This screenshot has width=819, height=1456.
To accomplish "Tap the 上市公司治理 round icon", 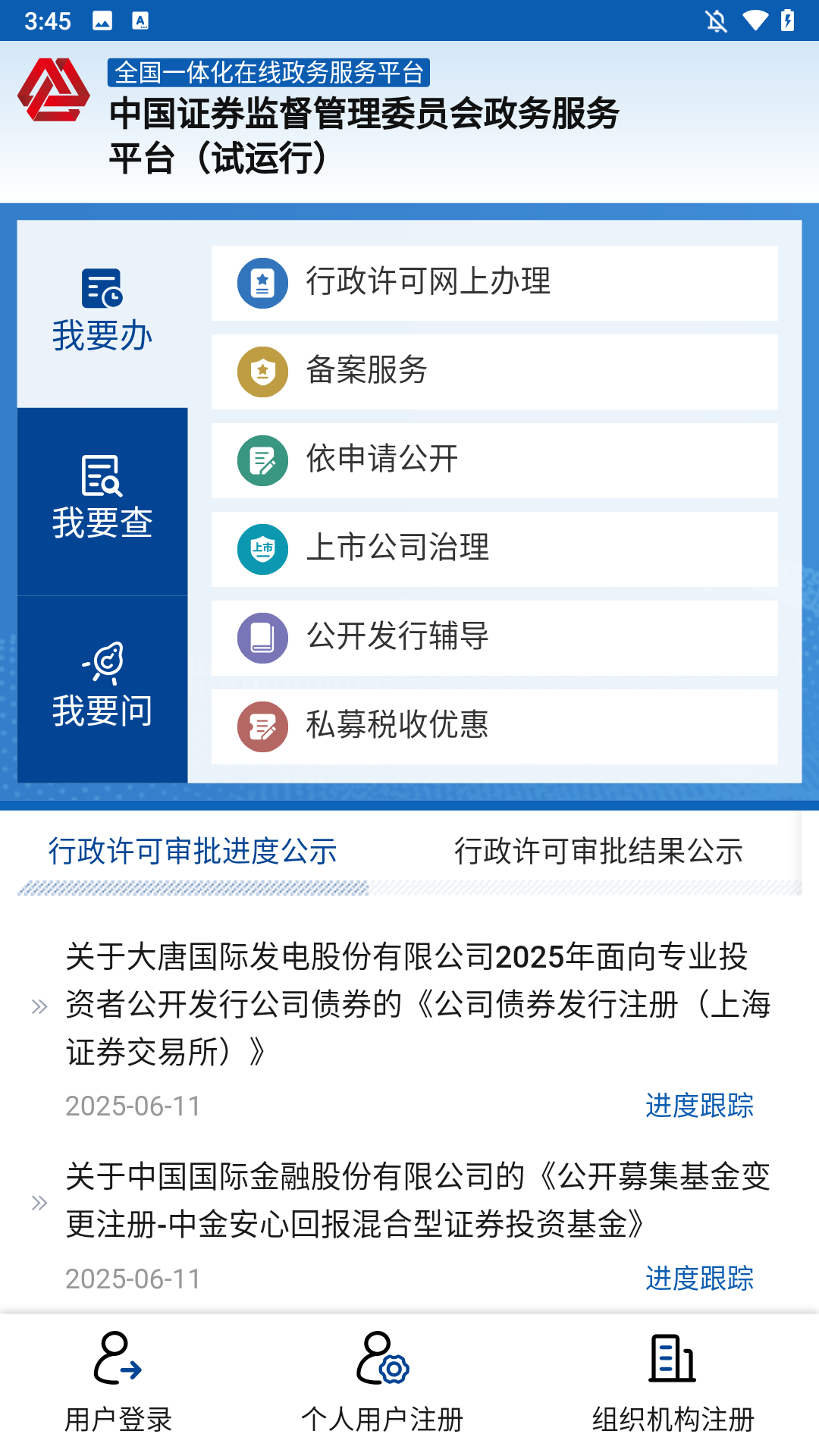I will click(262, 548).
